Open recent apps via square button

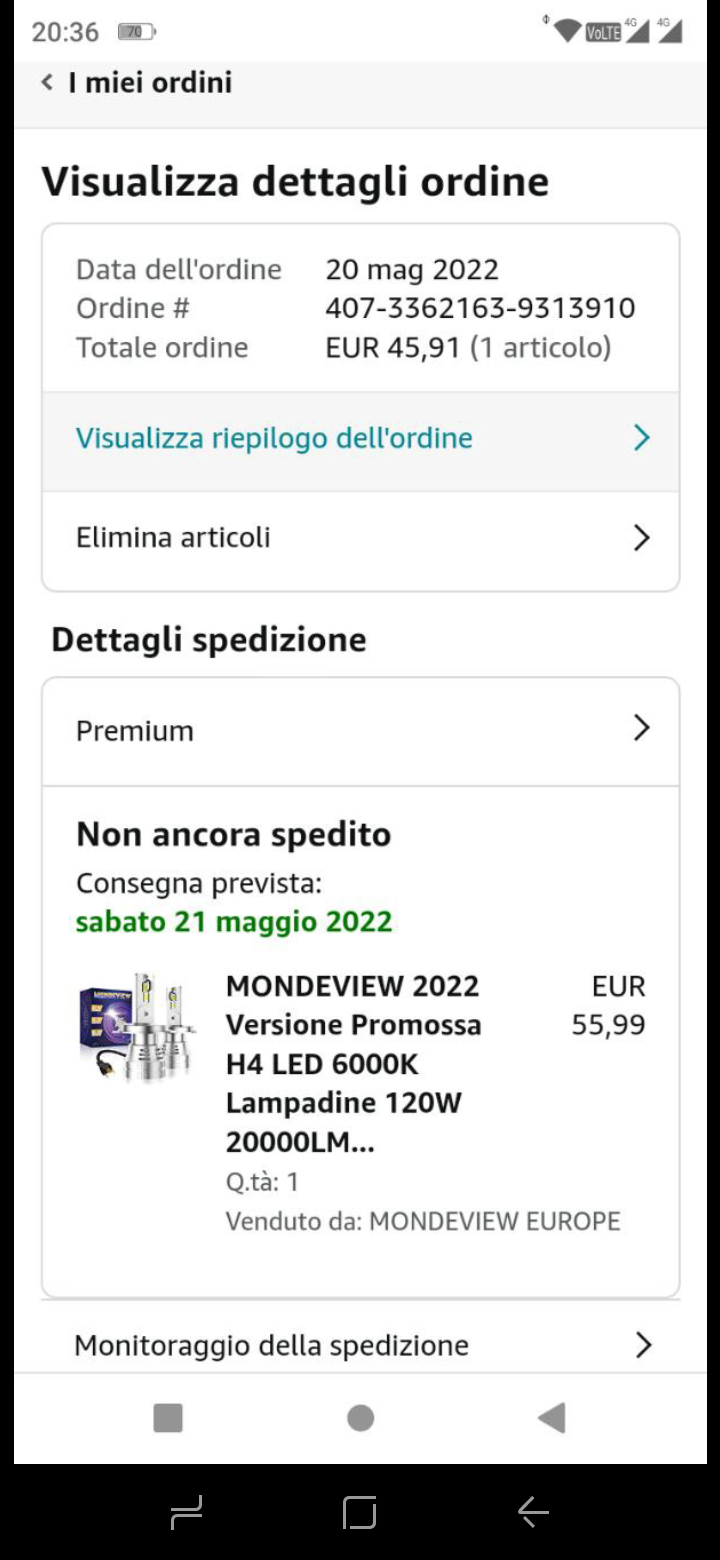click(168, 1418)
